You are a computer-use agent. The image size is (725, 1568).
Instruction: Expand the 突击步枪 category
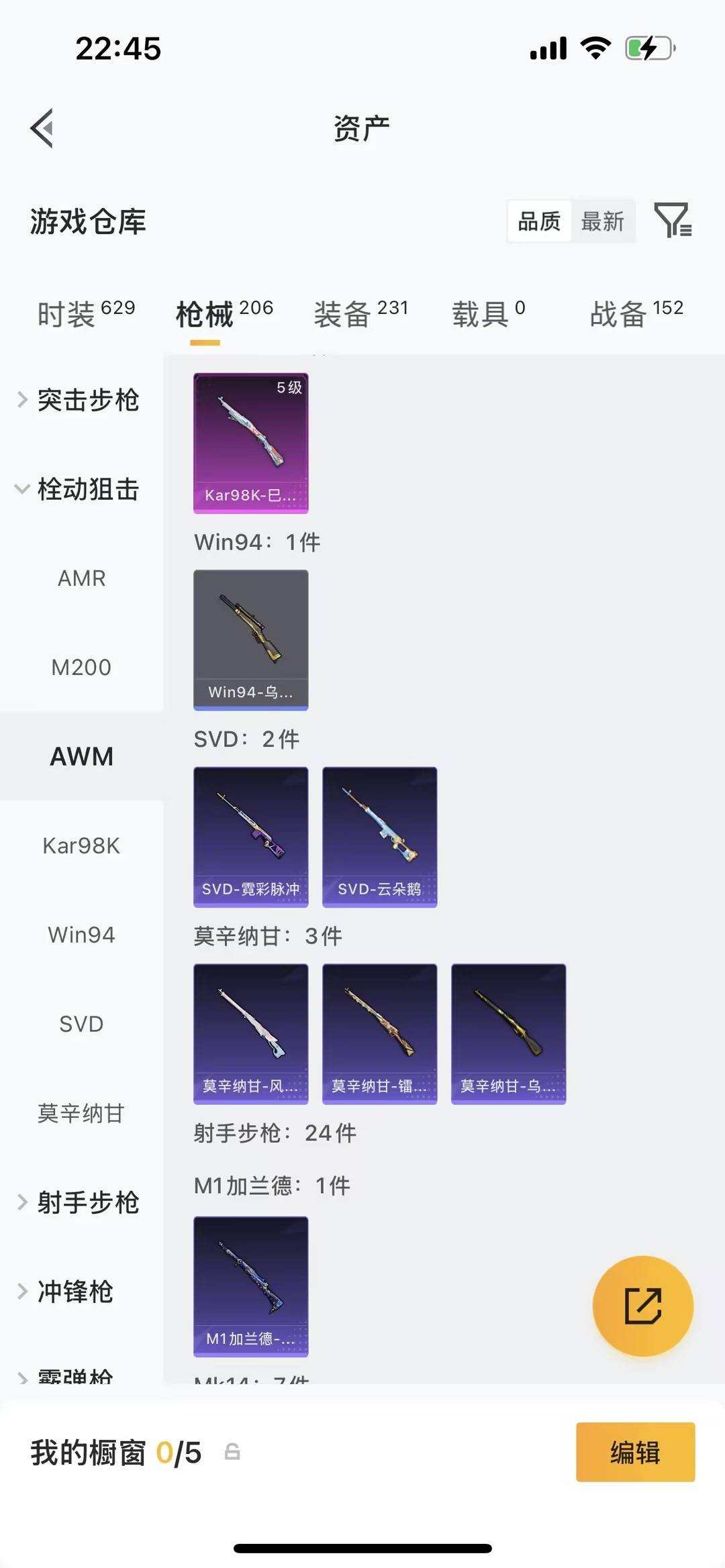point(87,401)
